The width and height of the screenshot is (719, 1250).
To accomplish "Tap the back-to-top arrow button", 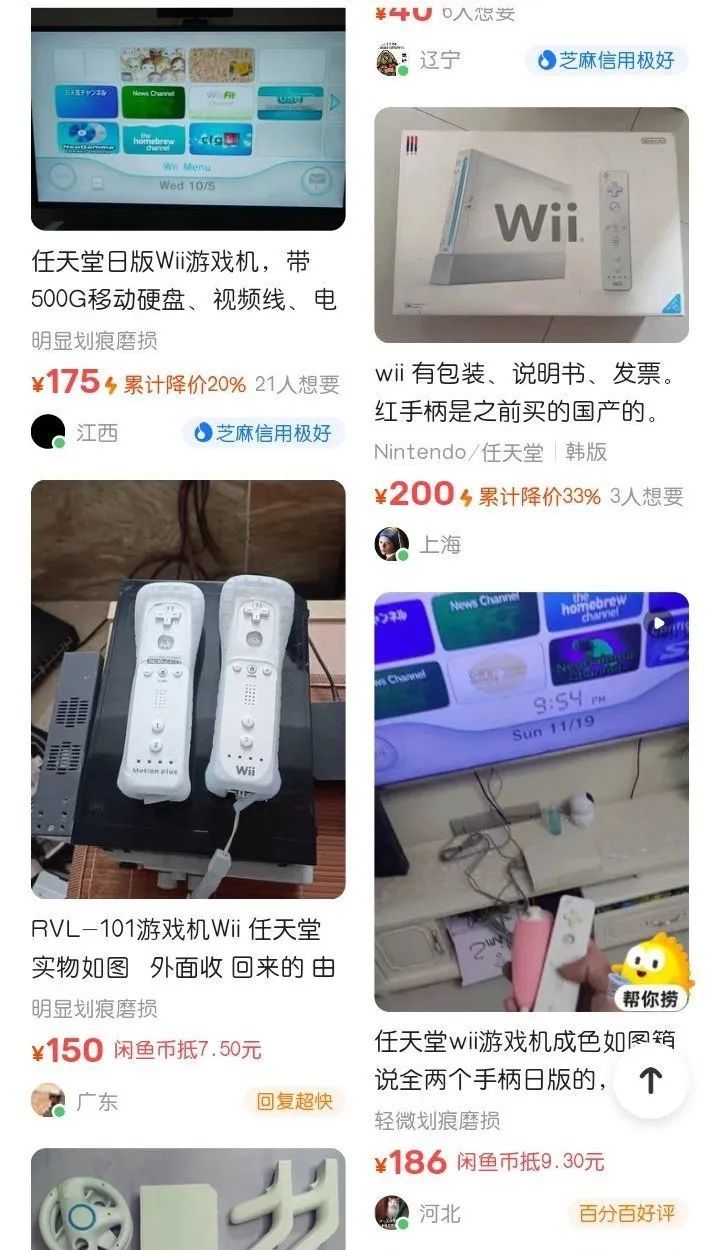I will point(651,1080).
